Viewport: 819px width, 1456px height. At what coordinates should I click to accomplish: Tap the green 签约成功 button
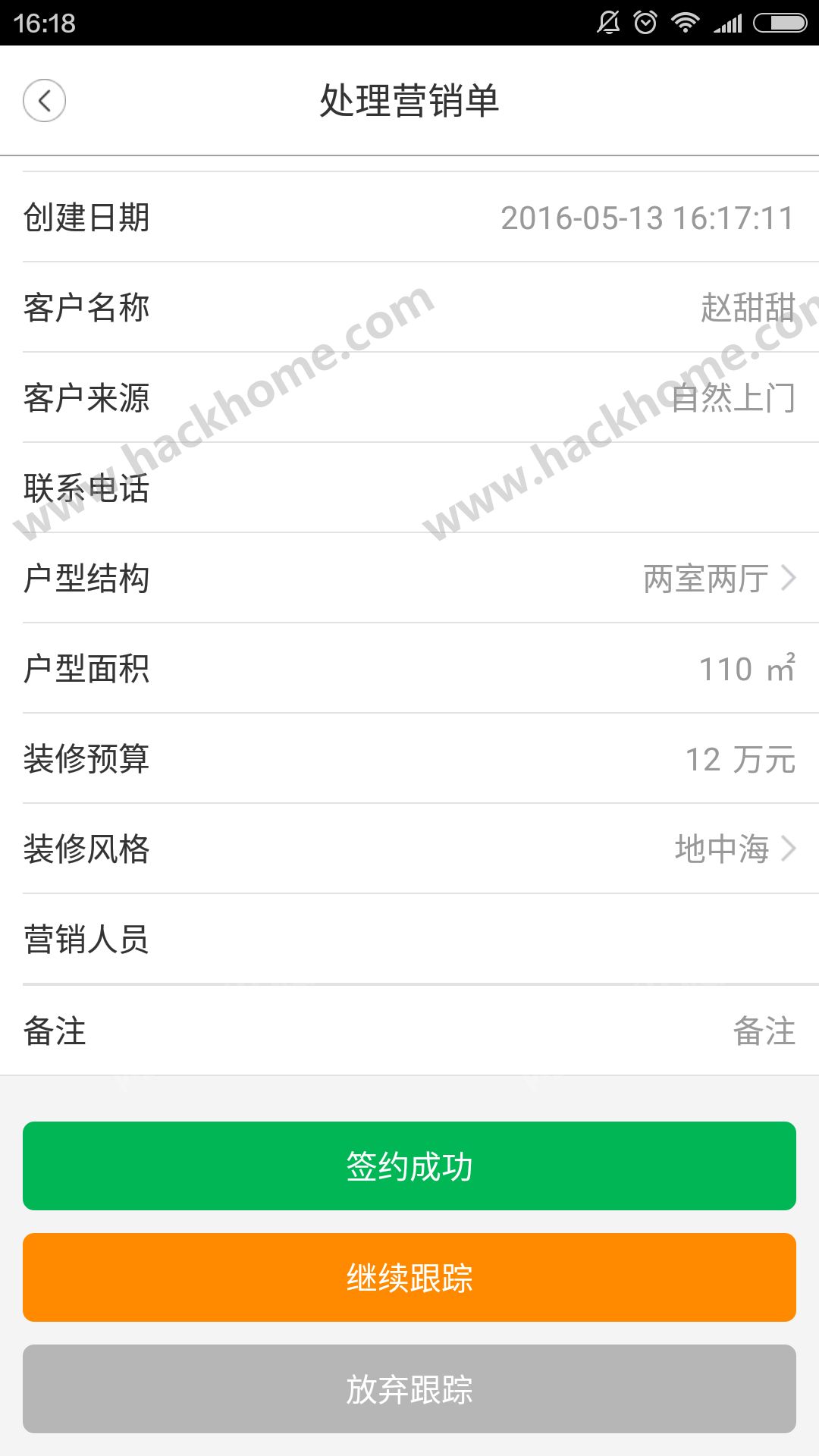pyautogui.click(x=409, y=1166)
